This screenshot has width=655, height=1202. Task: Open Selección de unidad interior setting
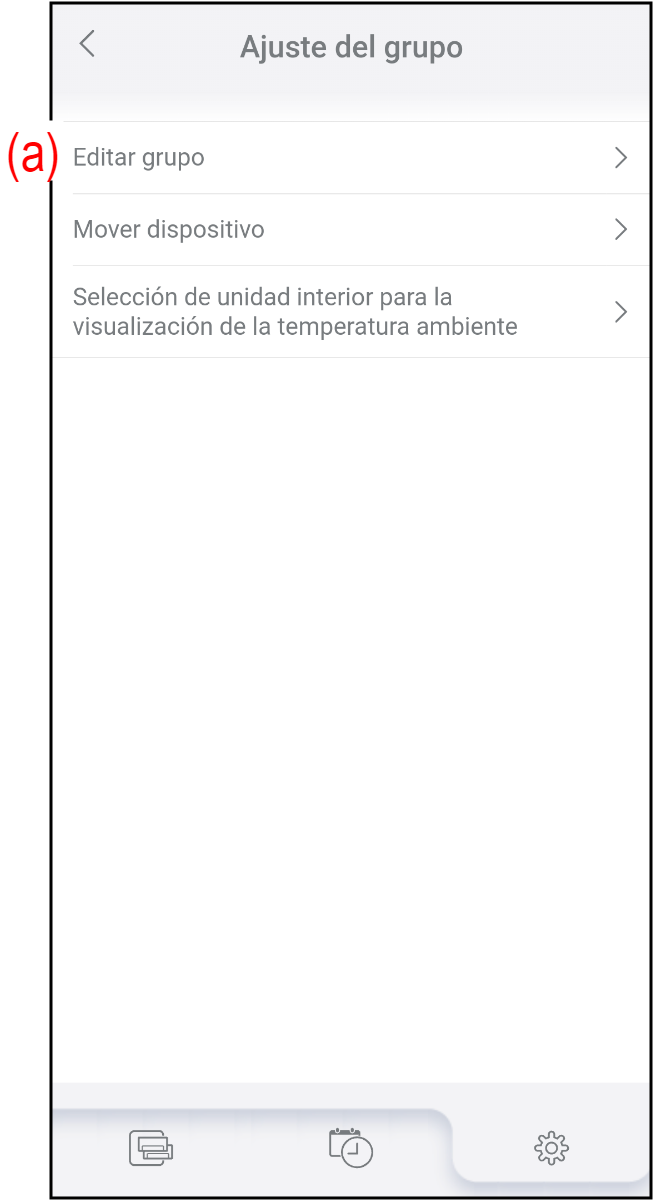pos(350,312)
